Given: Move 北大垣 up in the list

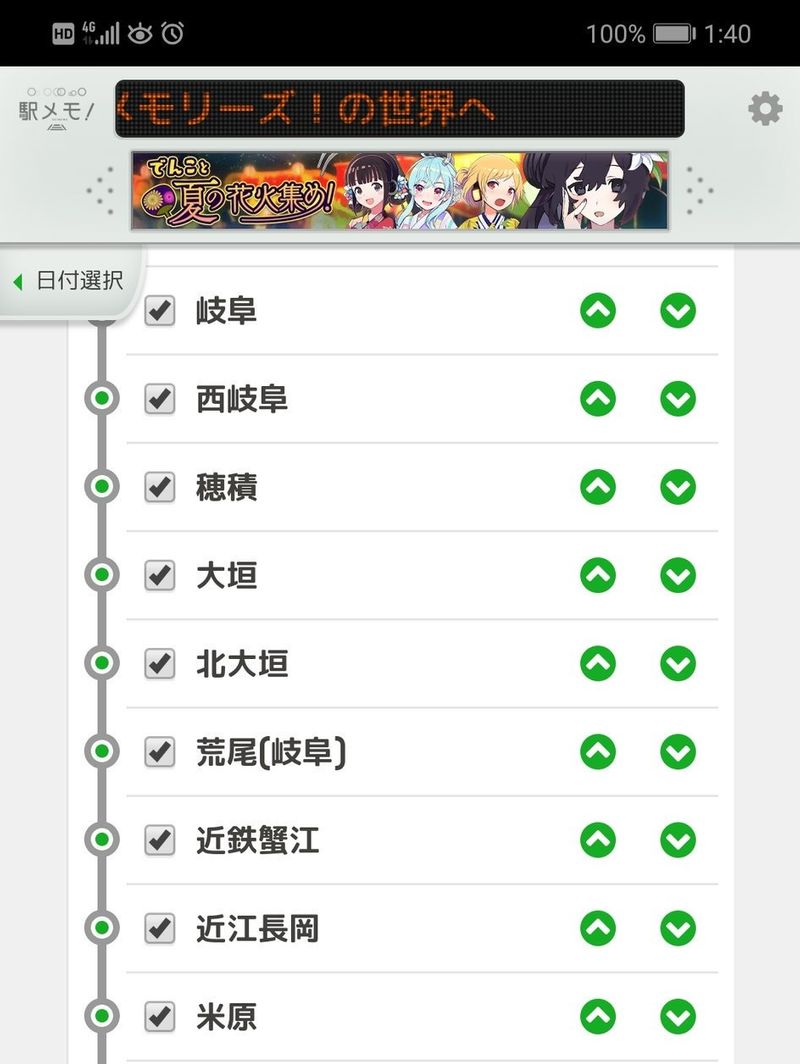Looking at the screenshot, I should pos(598,663).
